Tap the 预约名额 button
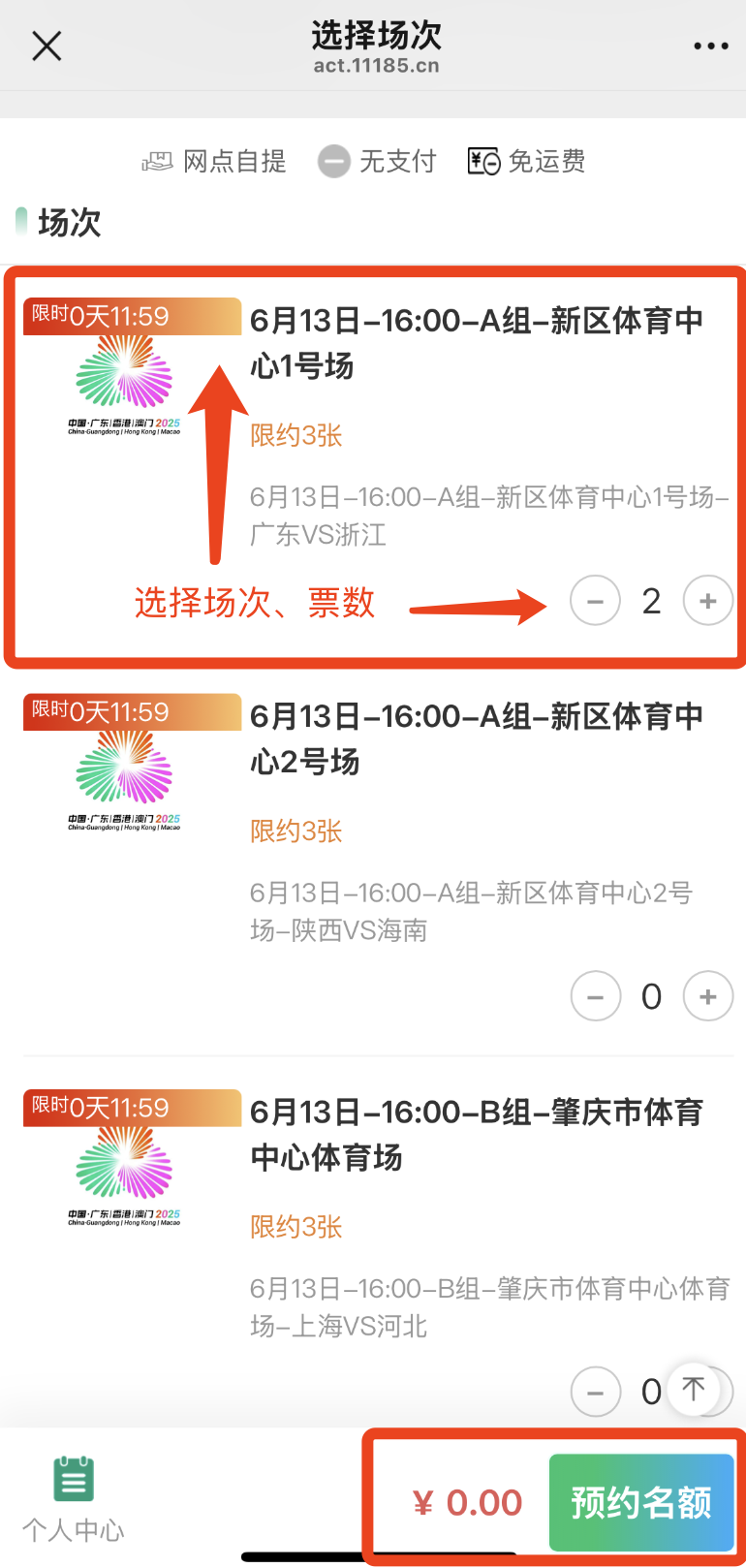This screenshot has width=746, height=1568. click(640, 1502)
